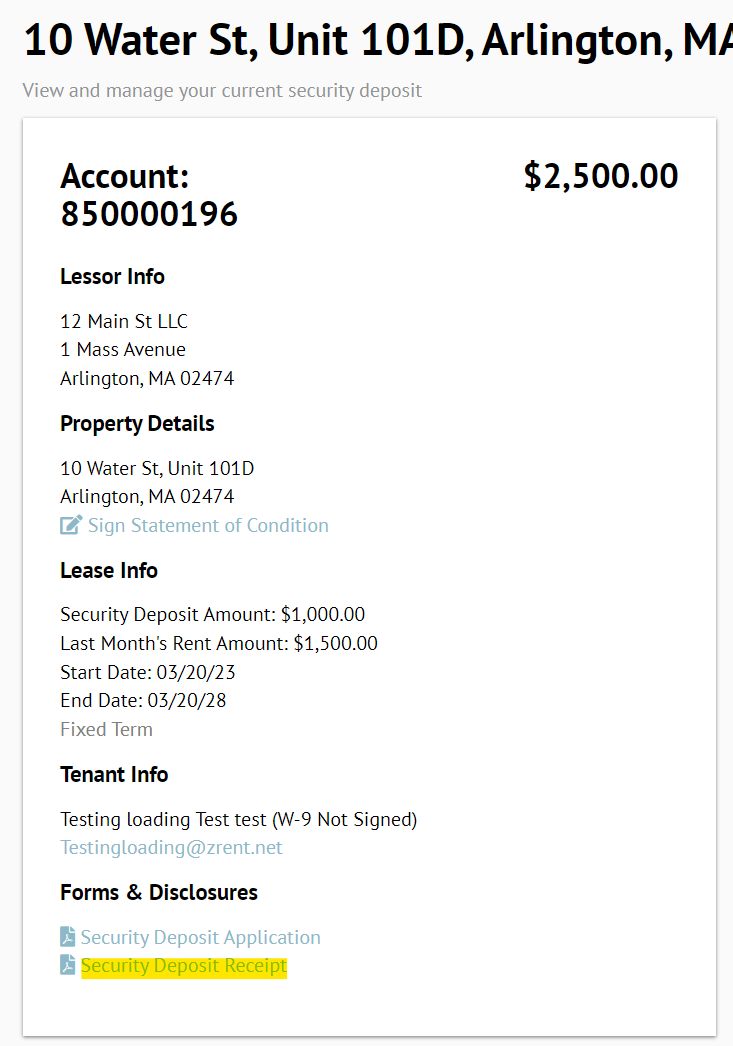This screenshot has height=1046, width=733.
Task: Select the Fixed Term lease label
Action: click(x=106, y=729)
